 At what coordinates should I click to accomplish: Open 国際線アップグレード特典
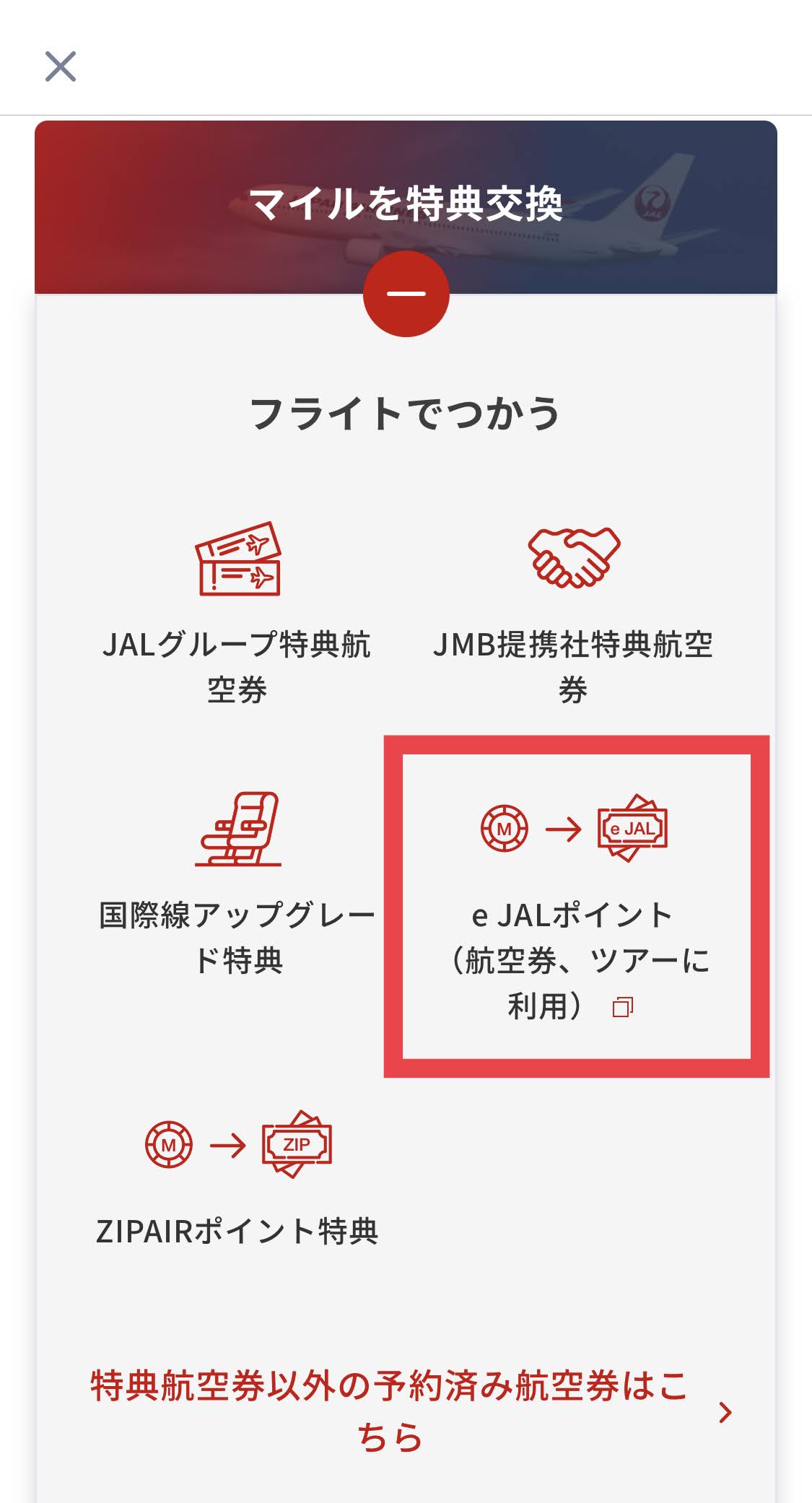coord(237,884)
